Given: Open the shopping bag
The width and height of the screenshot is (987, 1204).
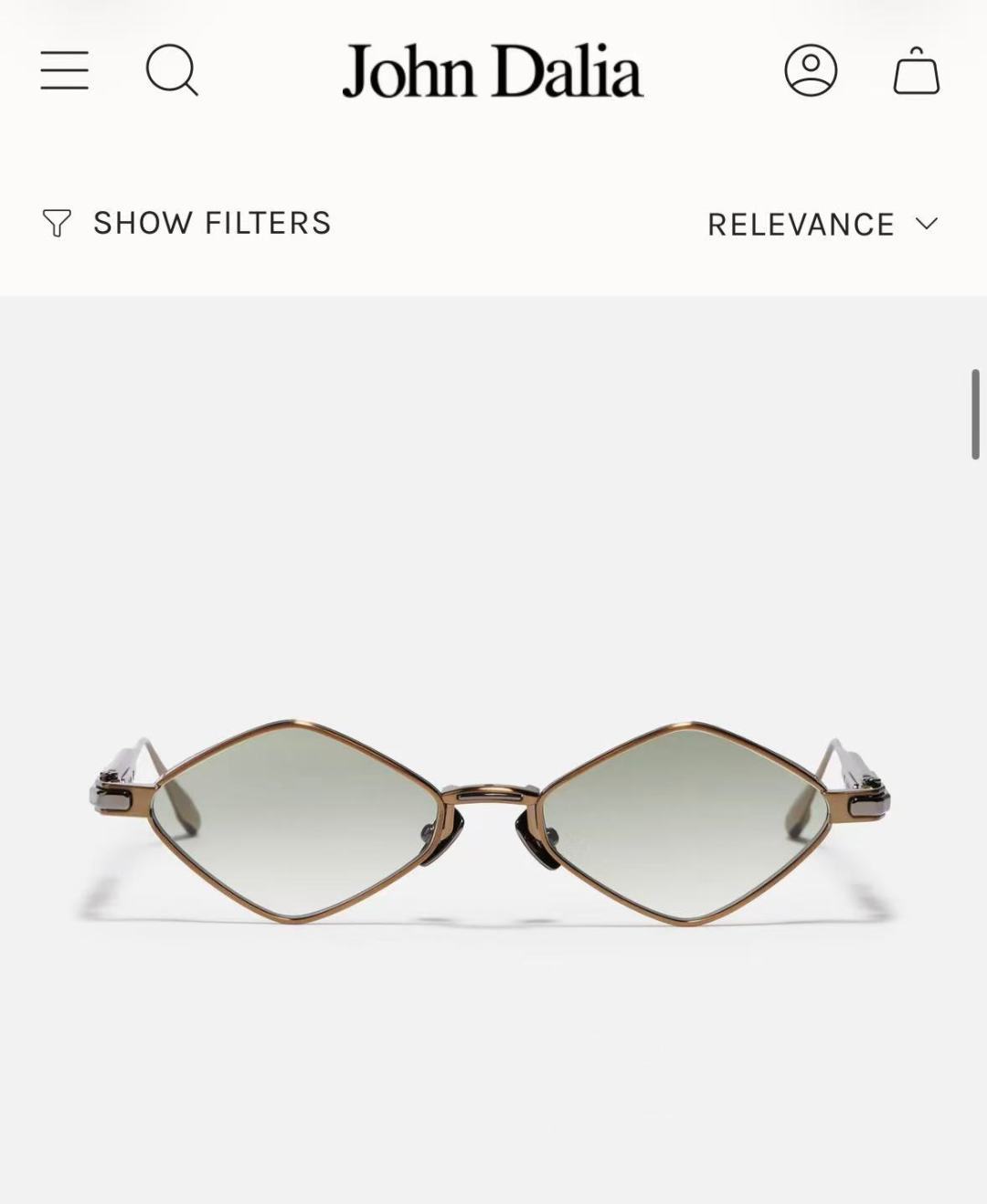Looking at the screenshot, I should tap(917, 70).
